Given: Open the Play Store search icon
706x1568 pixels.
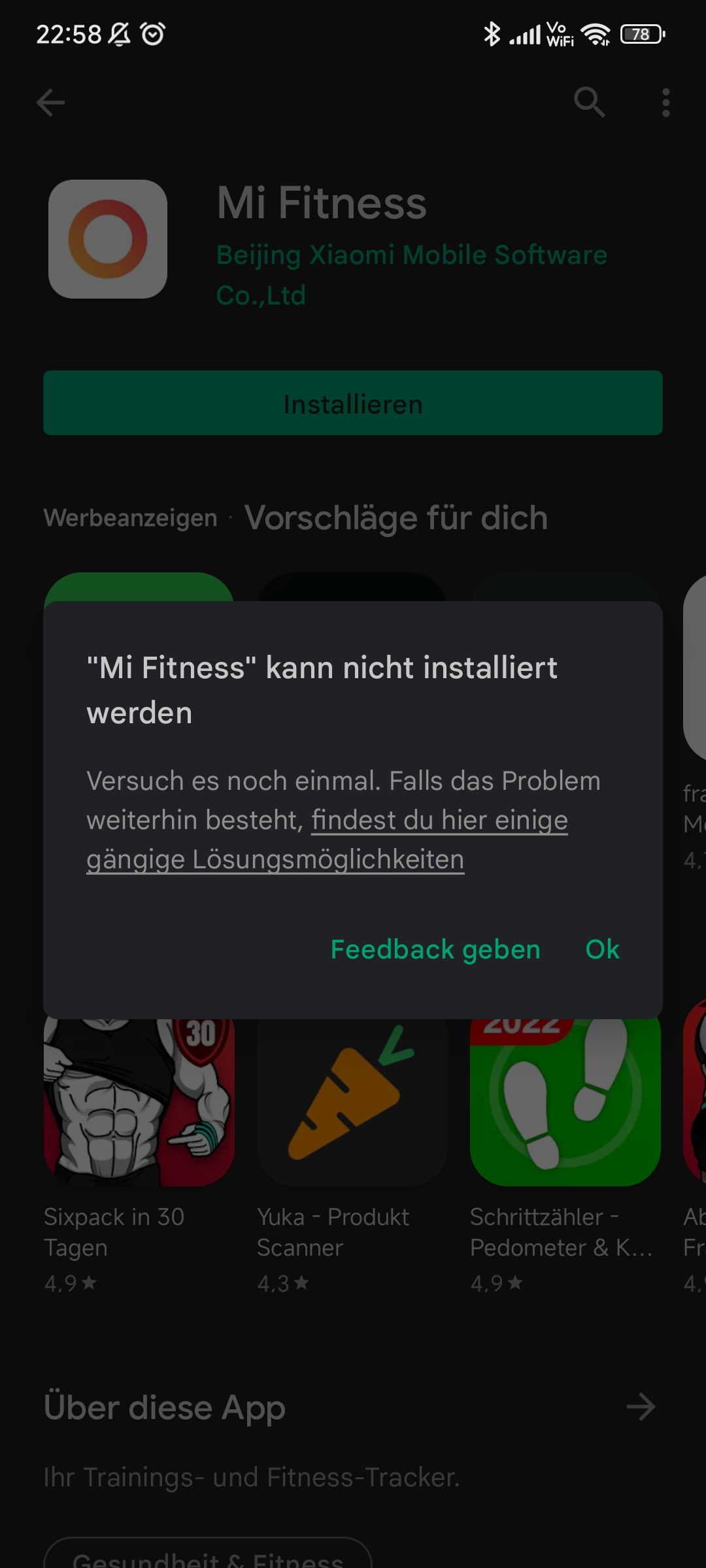Looking at the screenshot, I should point(590,103).
